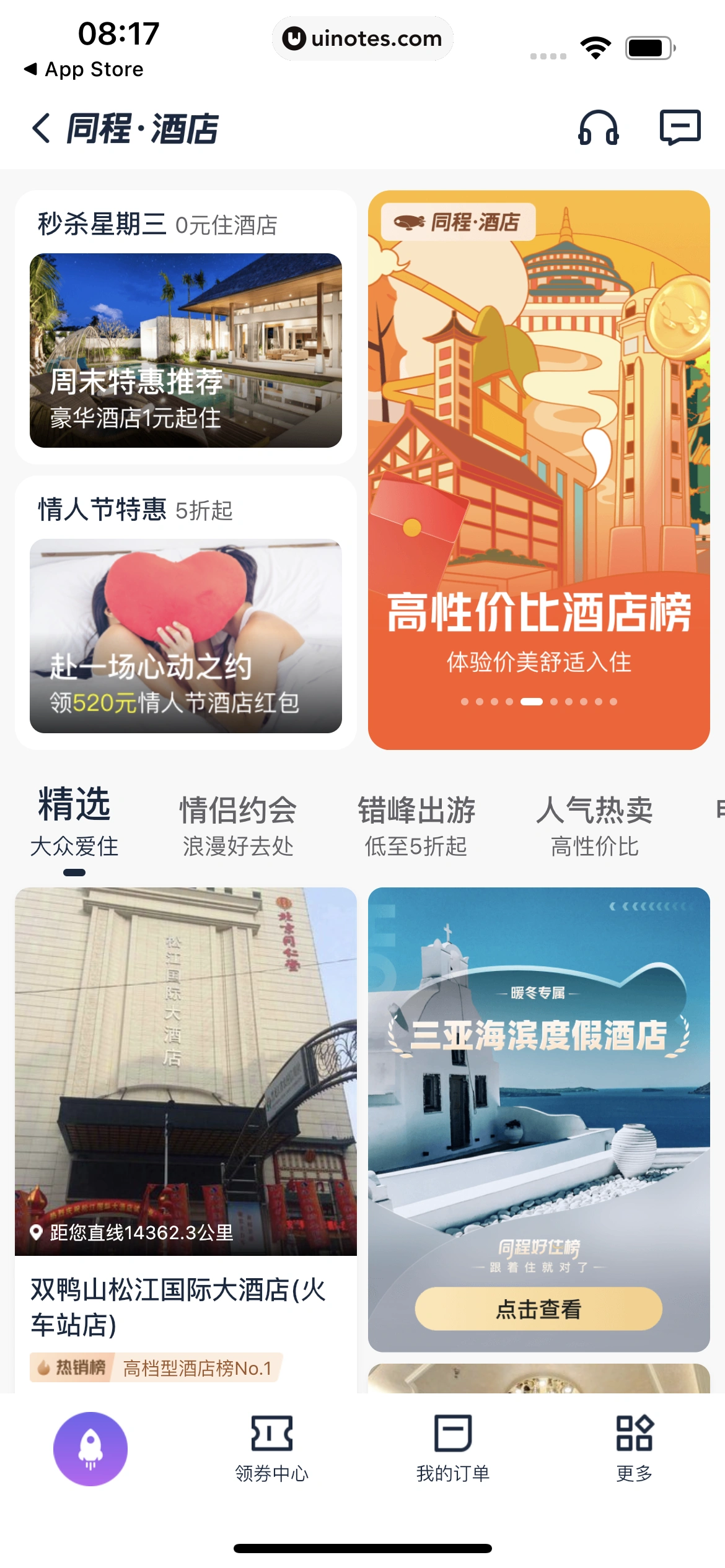Go back from 同程·酒店 page
Viewport: 725px width, 1568px height.
(42, 129)
